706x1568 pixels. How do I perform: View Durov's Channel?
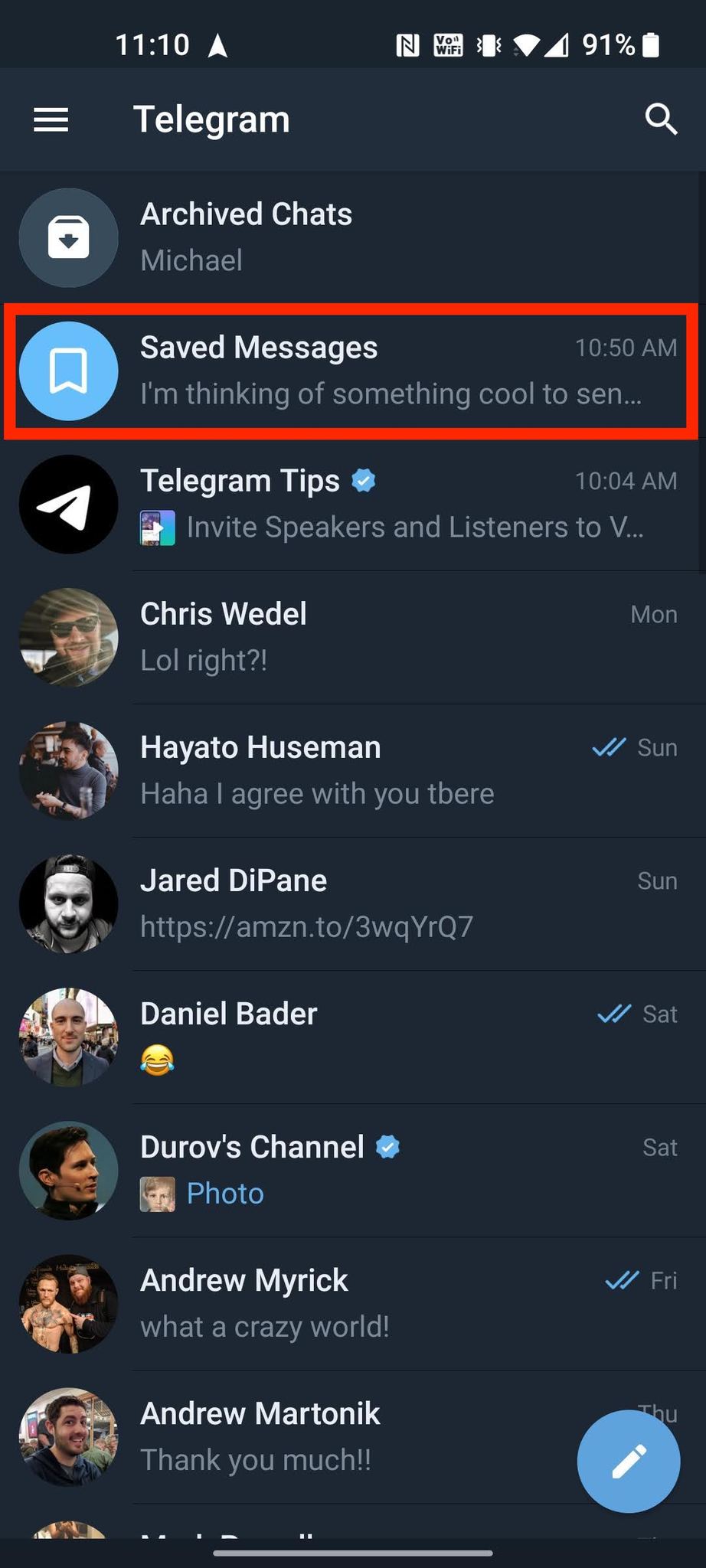pos(352,1170)
